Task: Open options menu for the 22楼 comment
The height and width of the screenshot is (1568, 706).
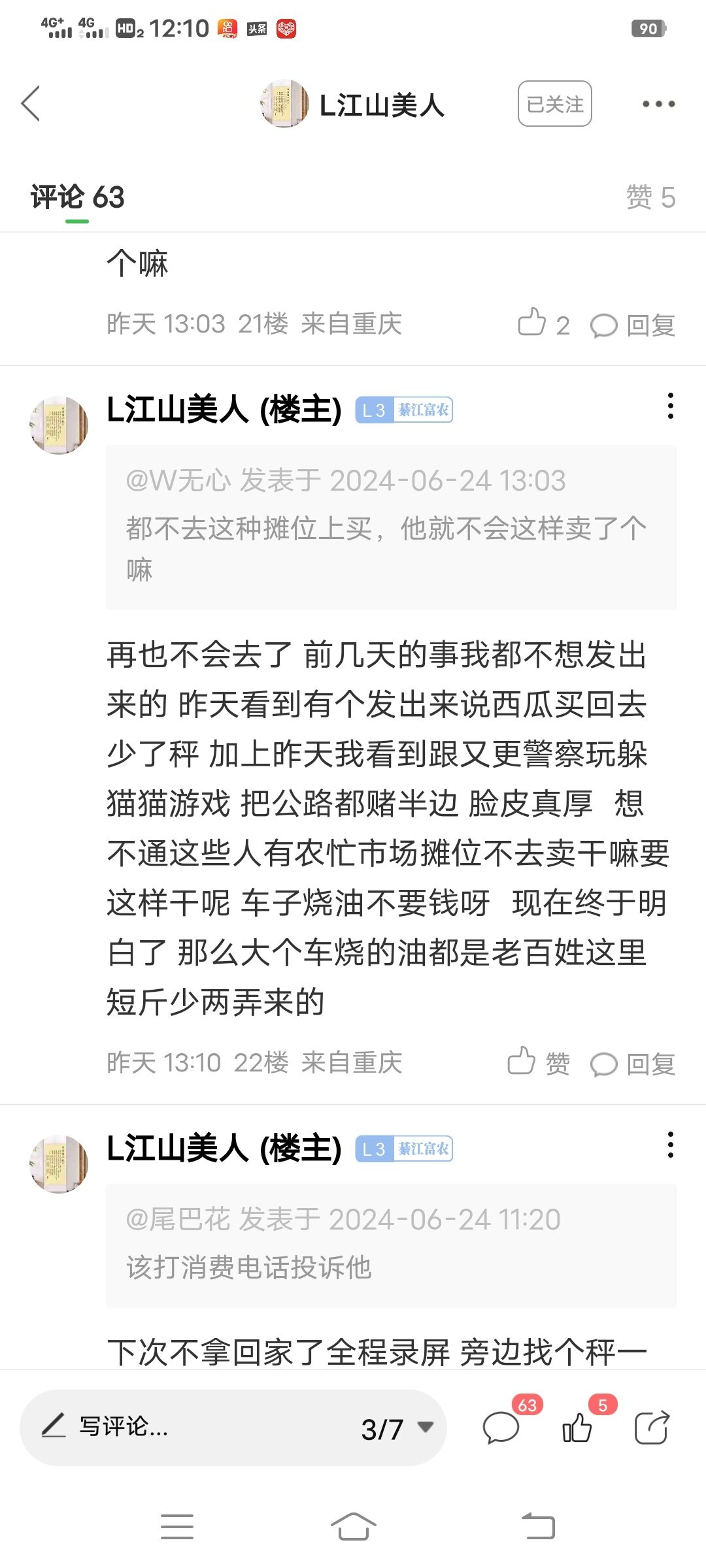Action: (x=670, y=406)
